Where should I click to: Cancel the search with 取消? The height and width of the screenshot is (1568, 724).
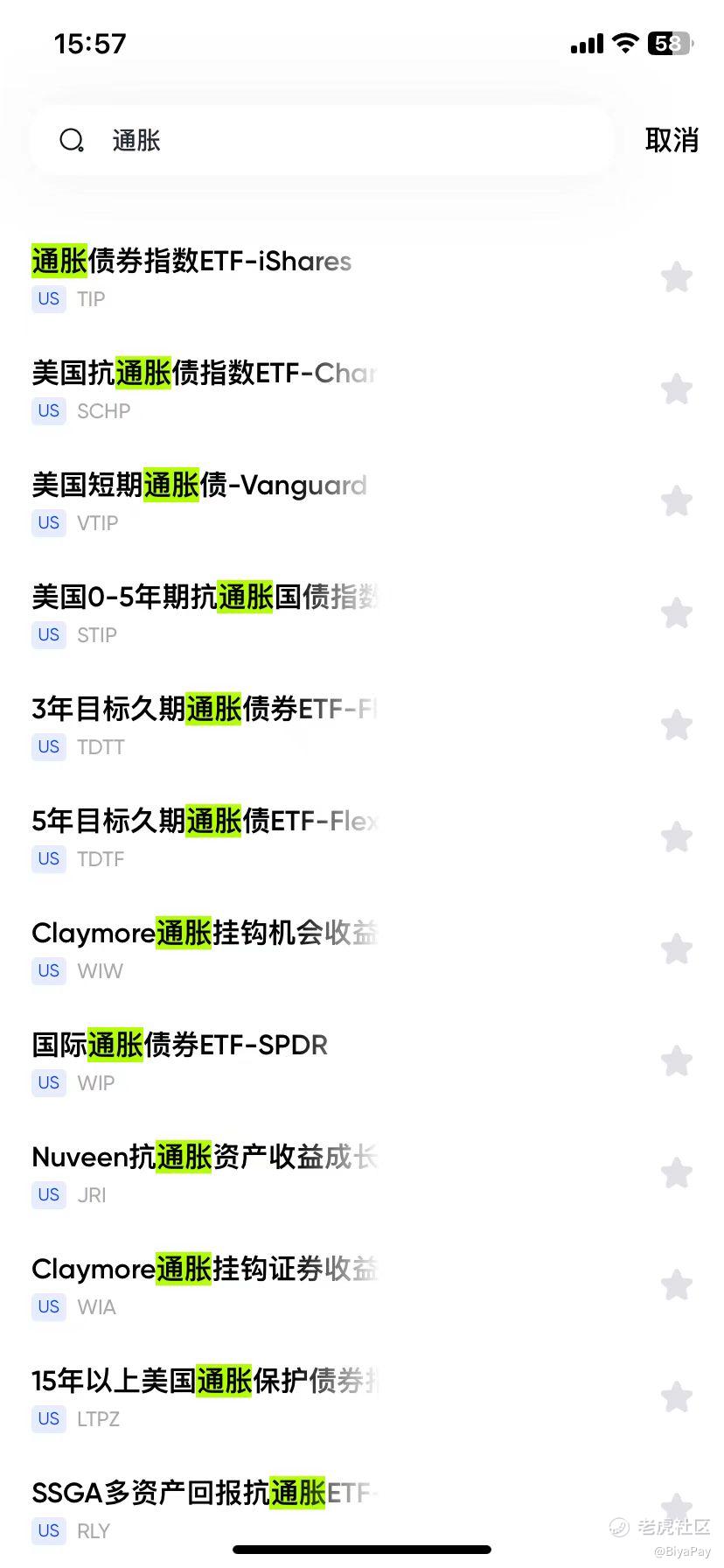point(672,140)
